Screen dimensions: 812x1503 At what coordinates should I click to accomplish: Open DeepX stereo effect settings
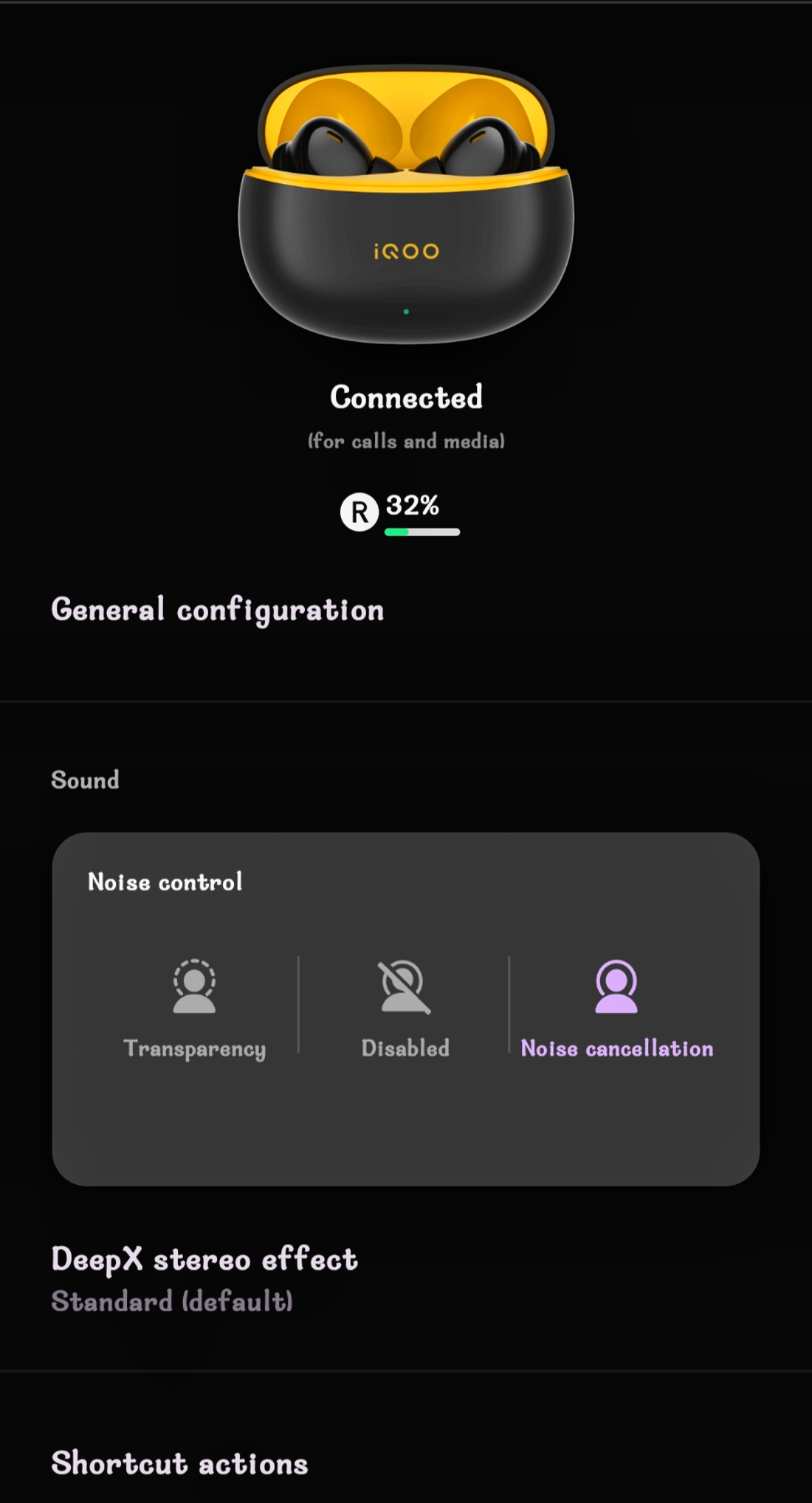click(204, 1279)
